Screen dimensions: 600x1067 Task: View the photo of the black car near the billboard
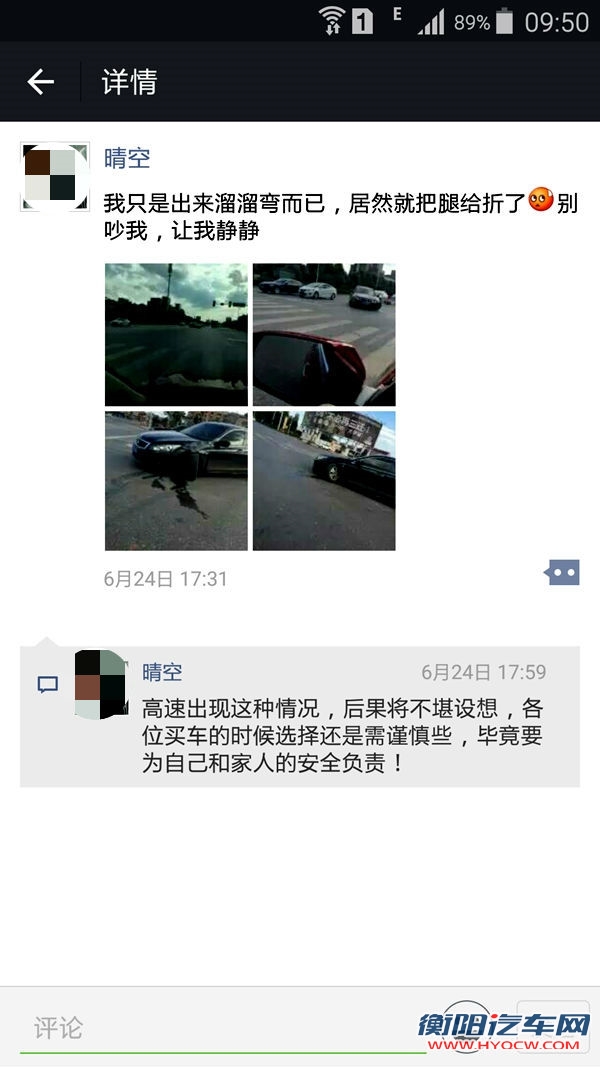click(324, 481)
